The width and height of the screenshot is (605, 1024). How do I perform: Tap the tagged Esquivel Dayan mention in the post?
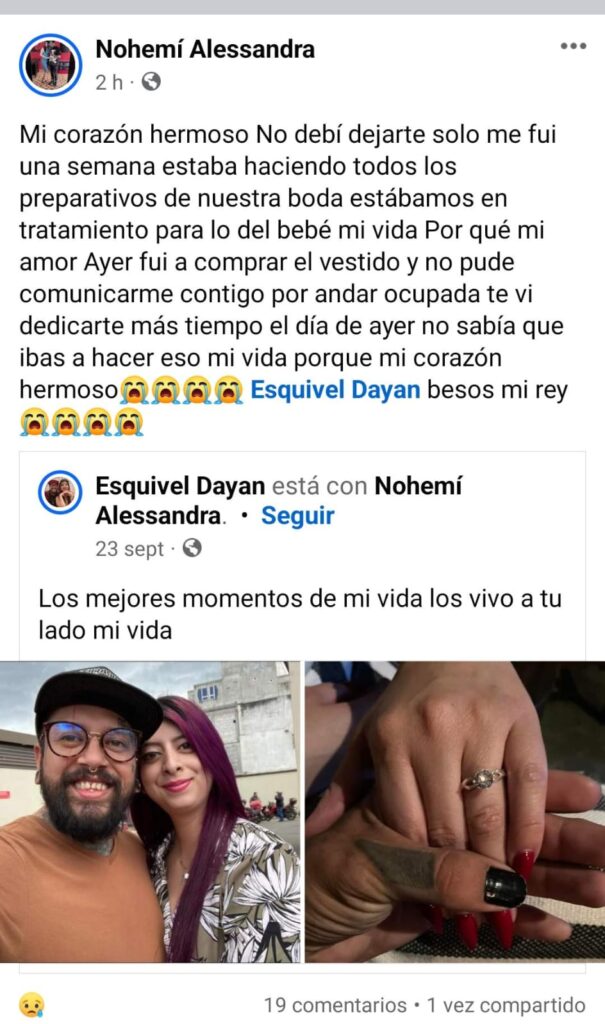(335, 390)
